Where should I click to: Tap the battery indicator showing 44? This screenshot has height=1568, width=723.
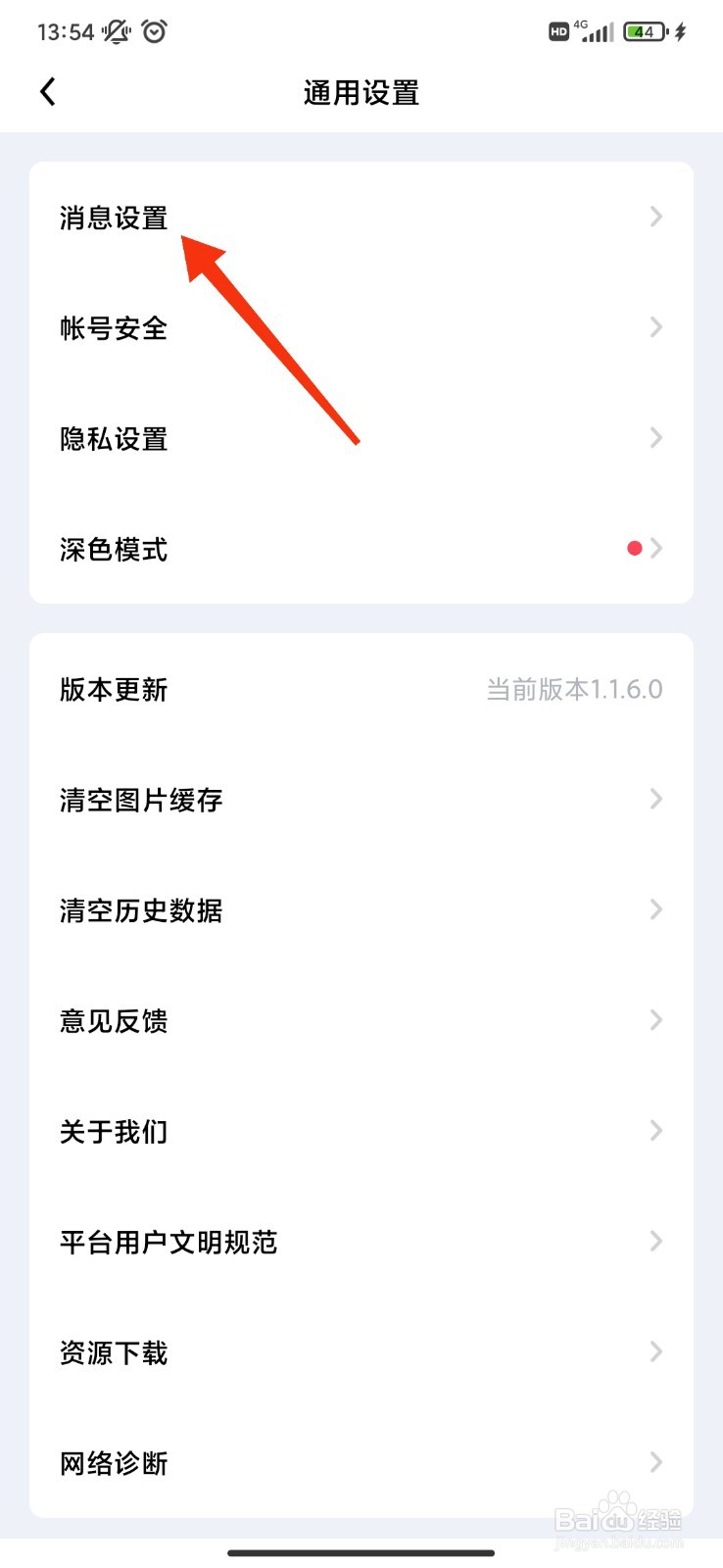(644, 30)
